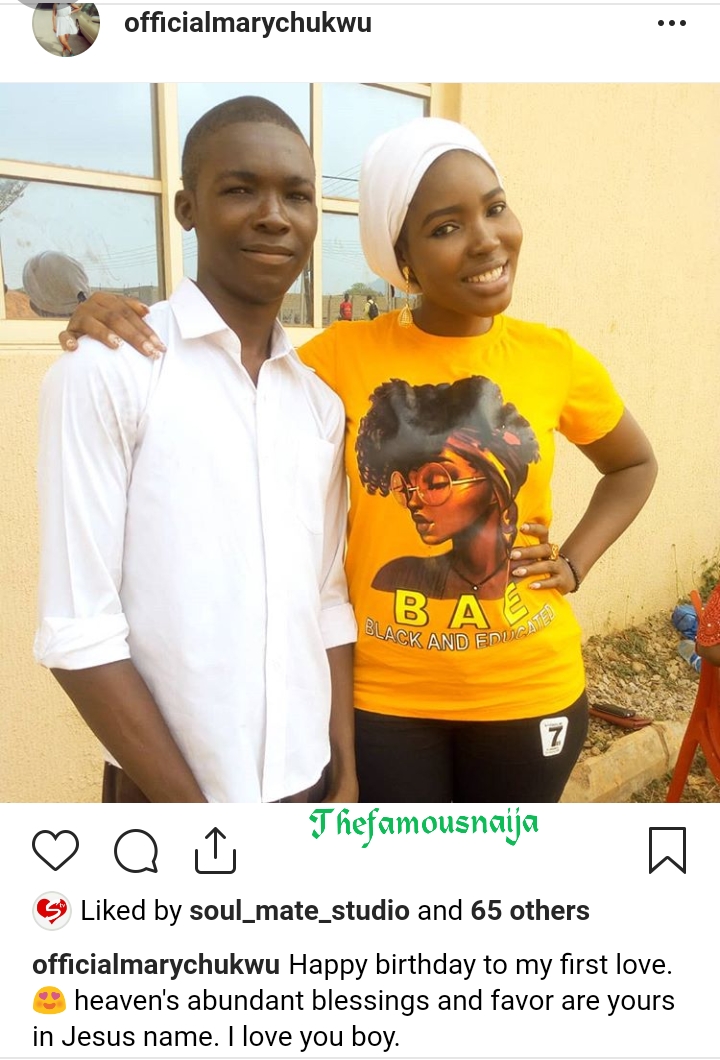Bookmark this post to saved
The image size is (720, 1060).
[667, 851]
